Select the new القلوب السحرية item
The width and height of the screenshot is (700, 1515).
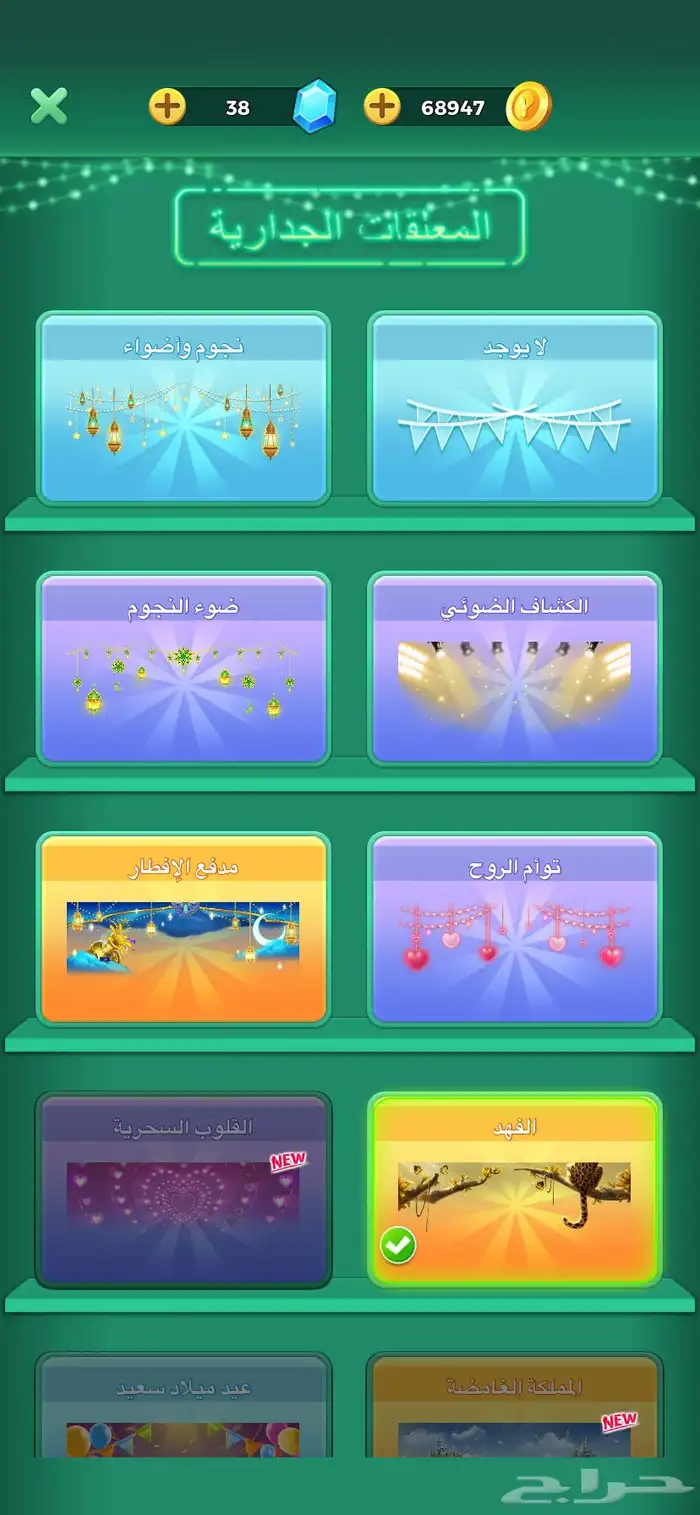pos(183,1189)
